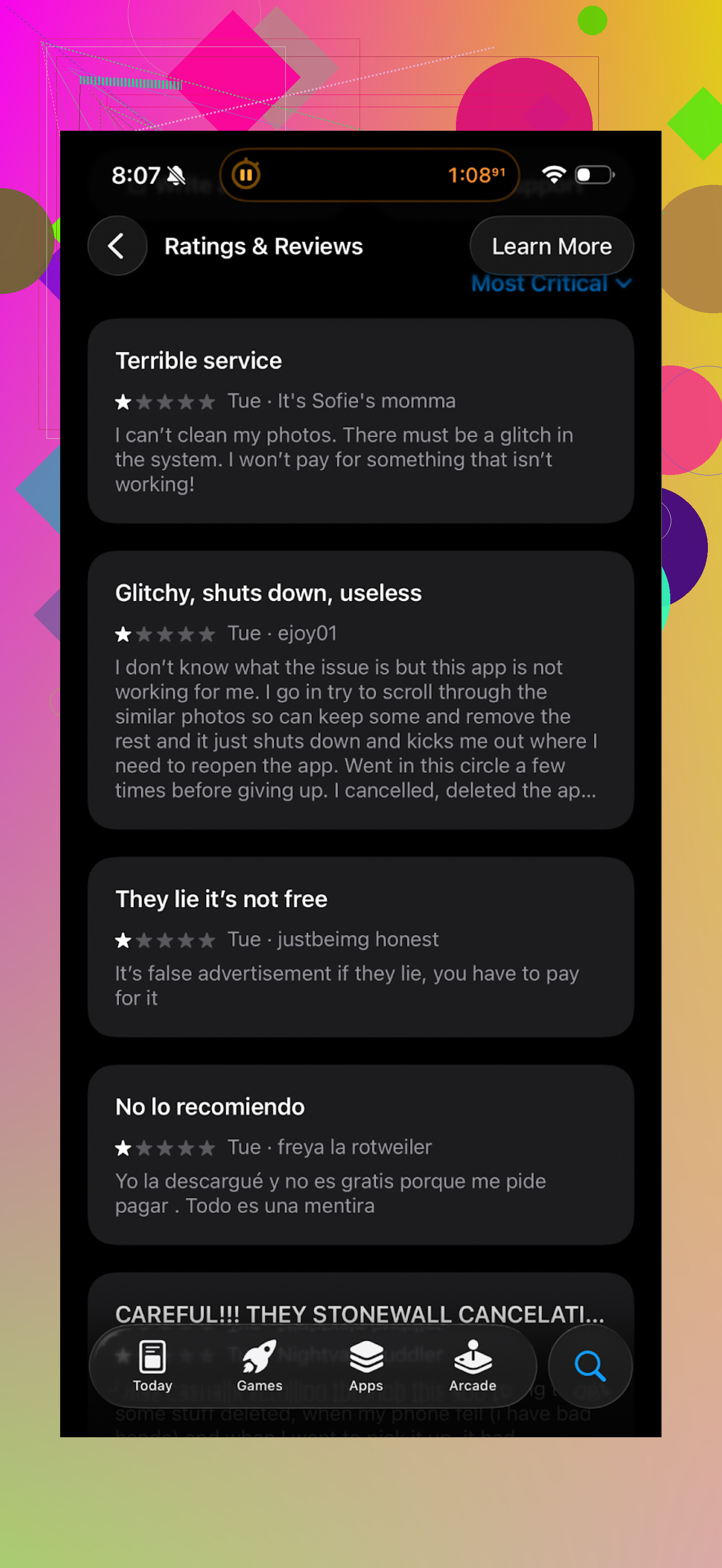The image size is (722, 1568).
Task: Pause the timer in the Dynamic Island
Action: point(246,175)
